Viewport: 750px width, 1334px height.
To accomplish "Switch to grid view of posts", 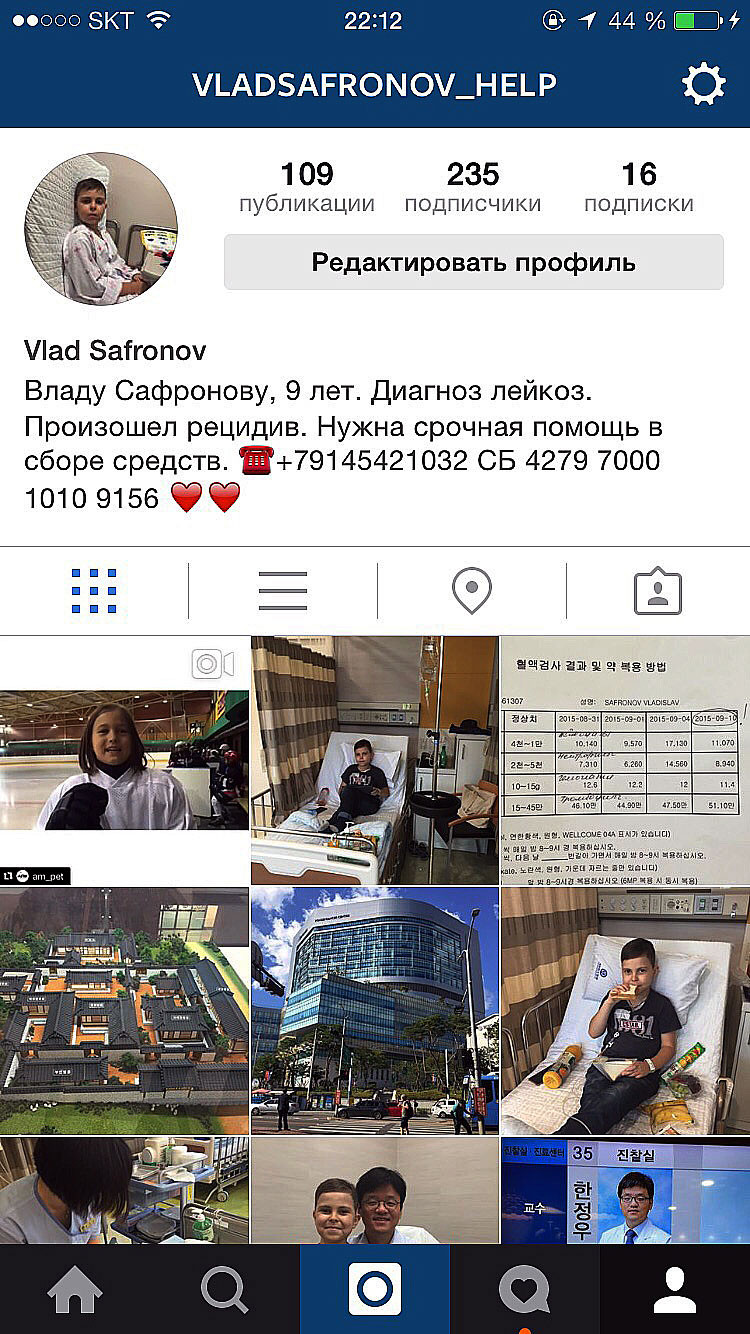I will 94,591.
